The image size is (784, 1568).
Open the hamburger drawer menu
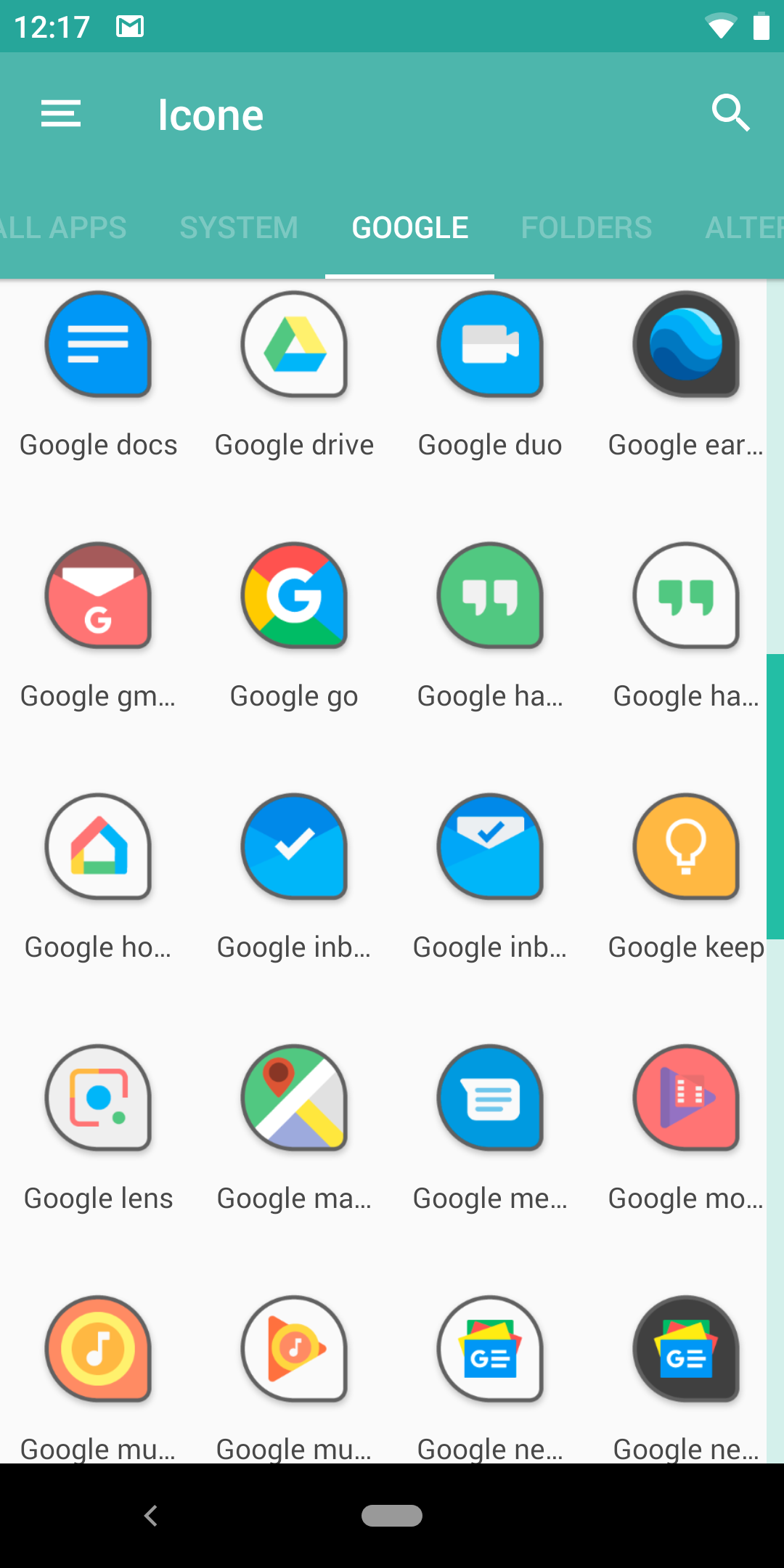click(x=61, y=114)
